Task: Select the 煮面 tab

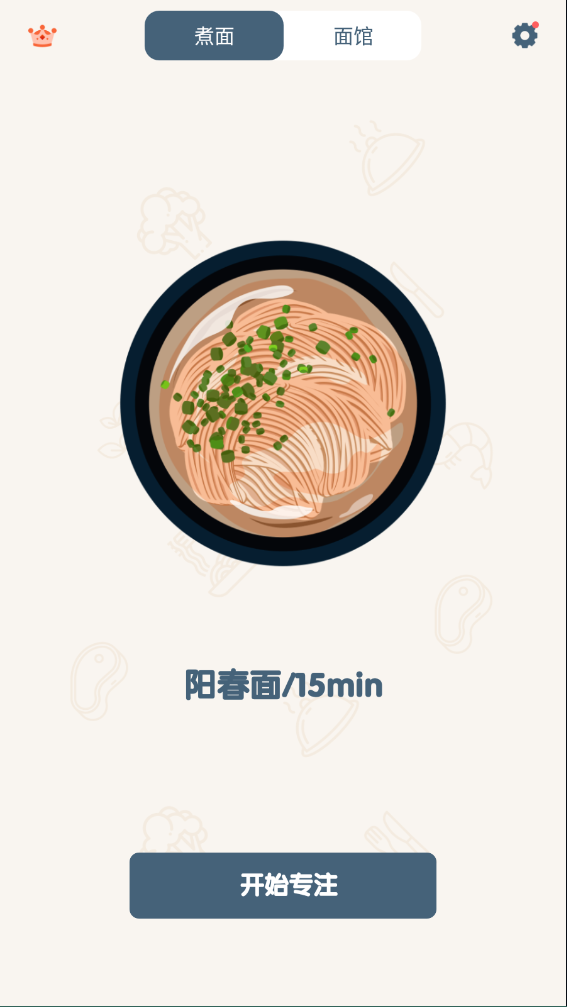Action: (214, 36)
